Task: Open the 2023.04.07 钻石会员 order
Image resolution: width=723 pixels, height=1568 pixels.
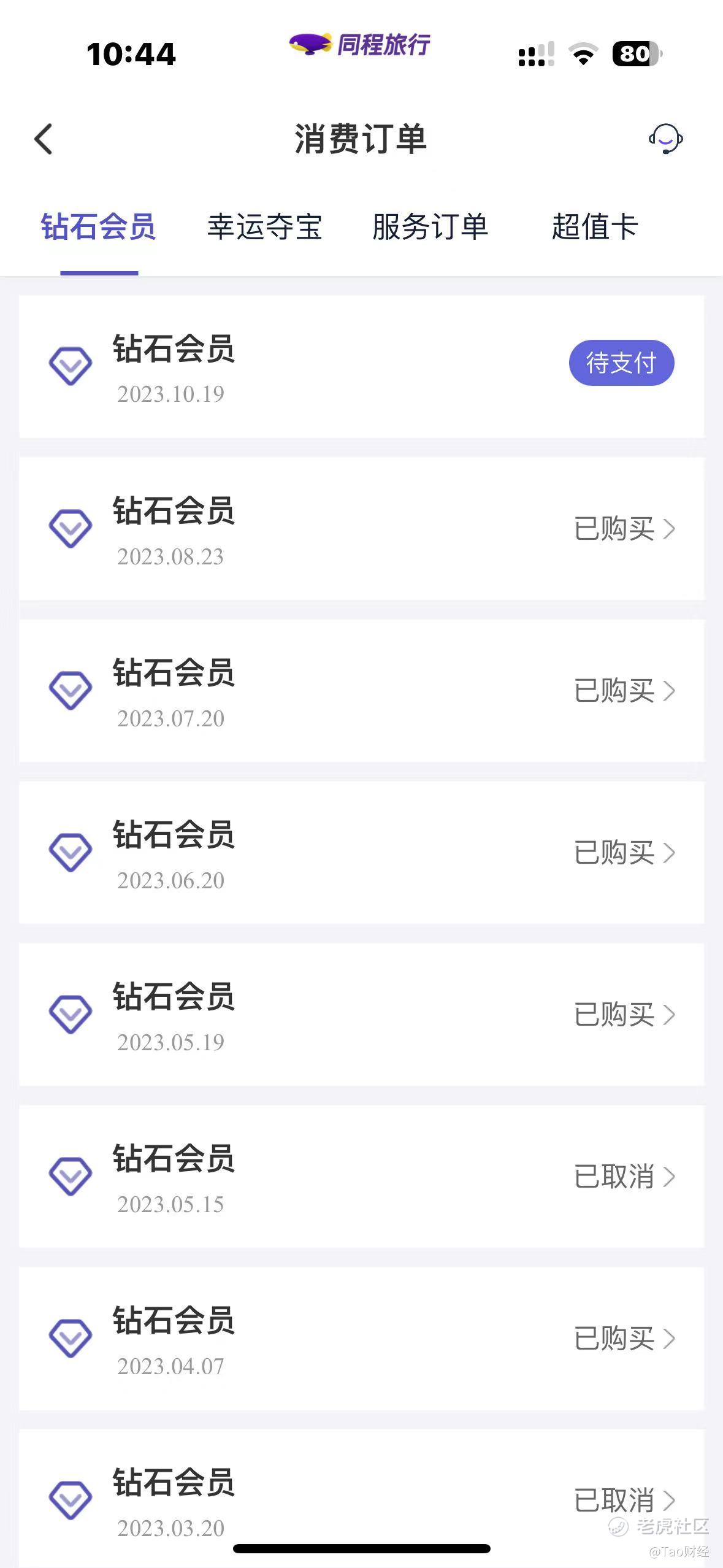Action: 362,1338
